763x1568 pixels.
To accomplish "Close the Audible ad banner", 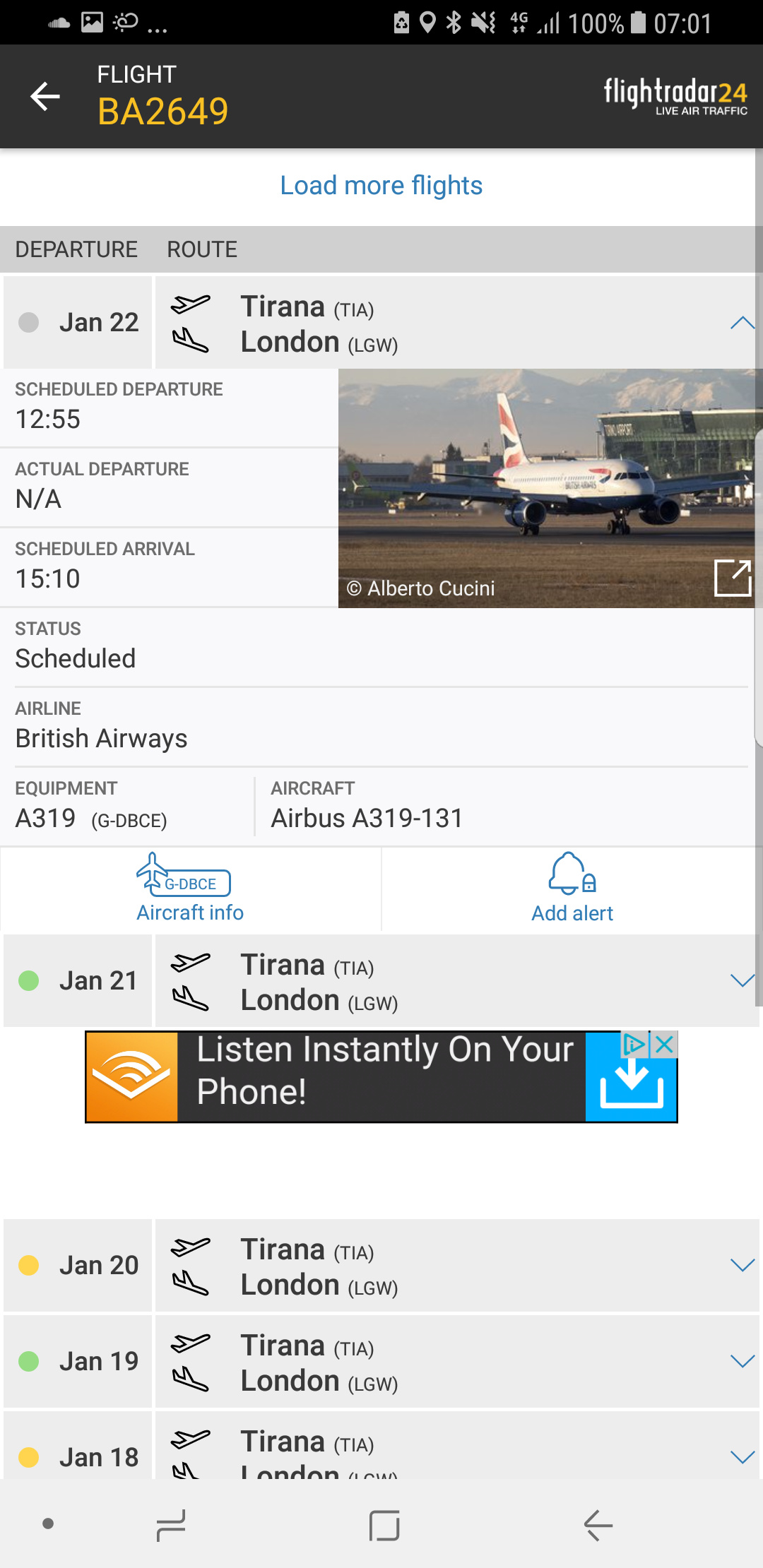I will [x=664, y=1045].
